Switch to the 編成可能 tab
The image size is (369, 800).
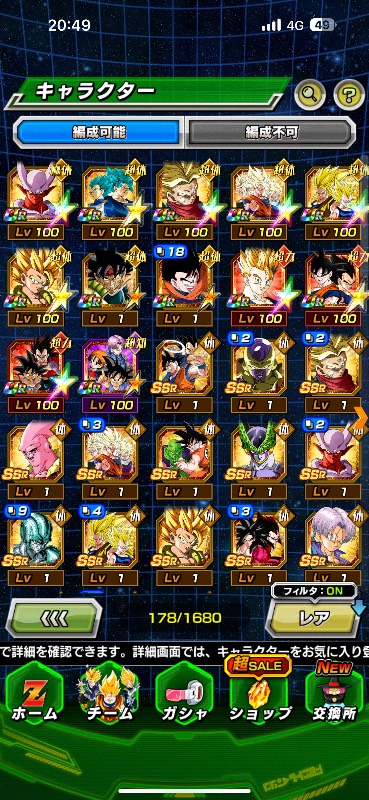[99, 132]
